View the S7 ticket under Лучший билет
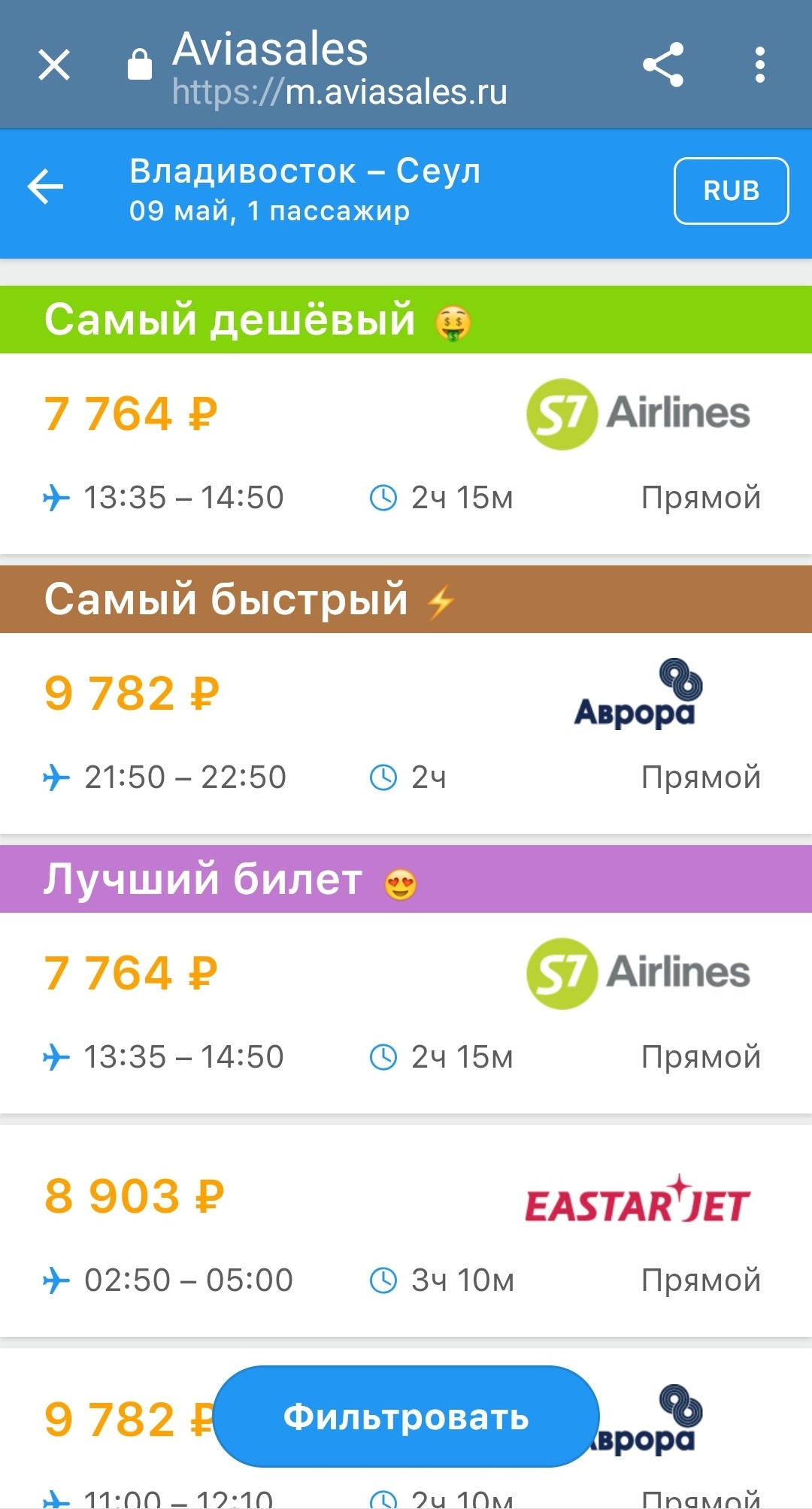The width and height of the screenshot is (812, 1509). pyautogui.click(x=406, y=1013)
